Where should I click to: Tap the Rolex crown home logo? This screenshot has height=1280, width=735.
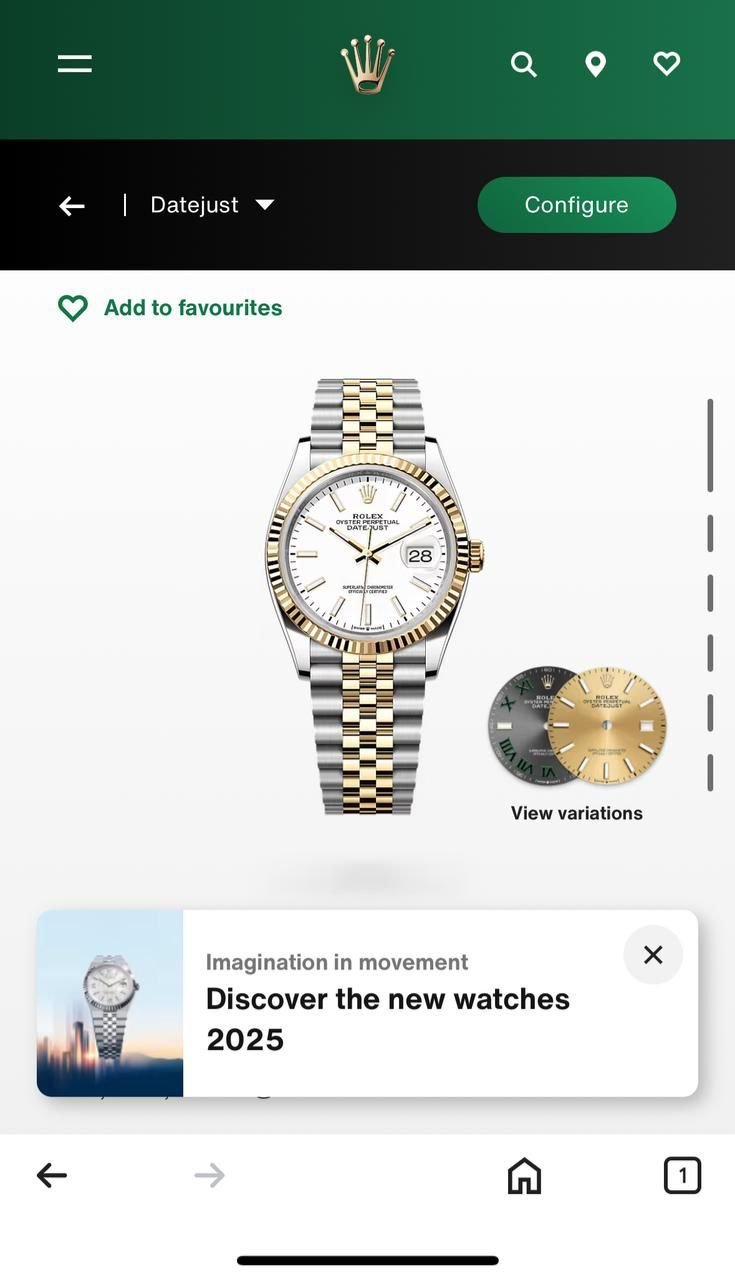367,65
